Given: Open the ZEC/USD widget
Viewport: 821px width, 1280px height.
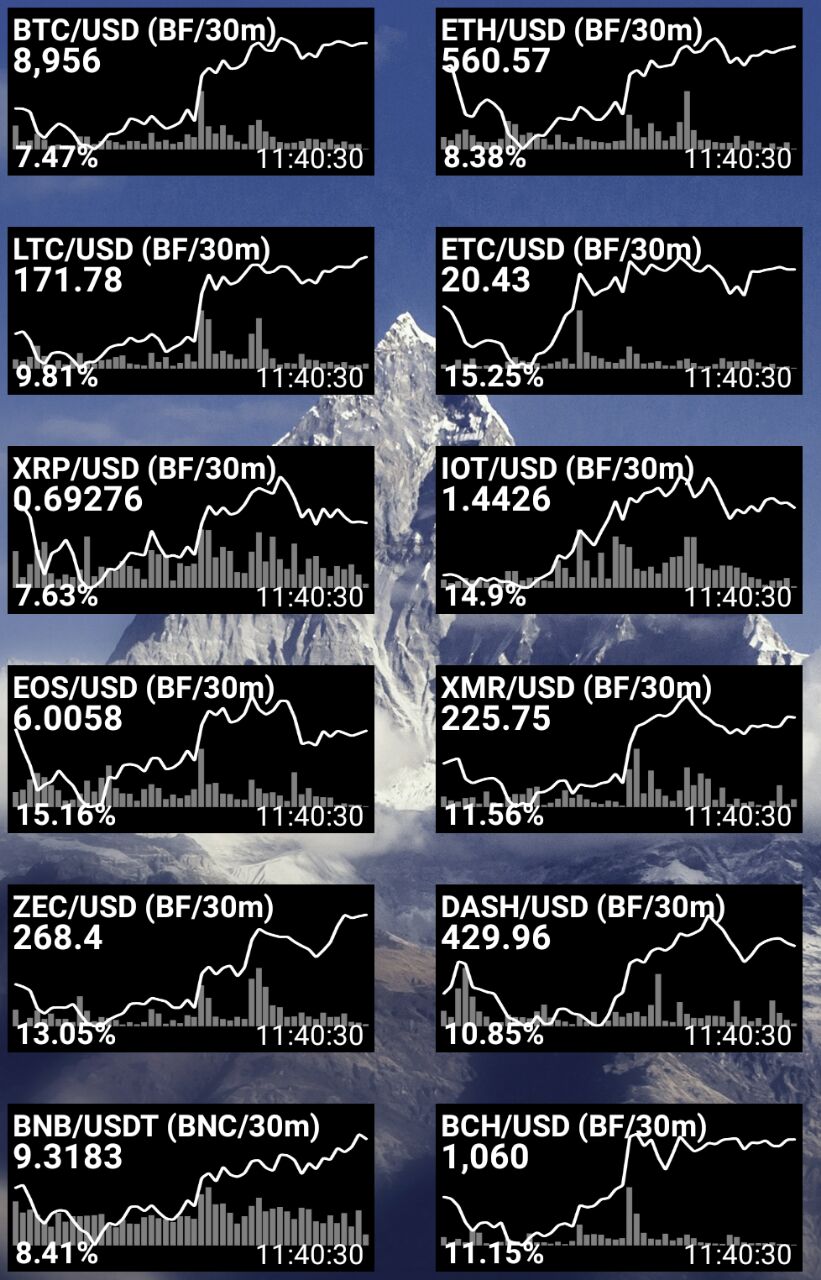Looking at the screenshot, I should (x=190, y=968).
